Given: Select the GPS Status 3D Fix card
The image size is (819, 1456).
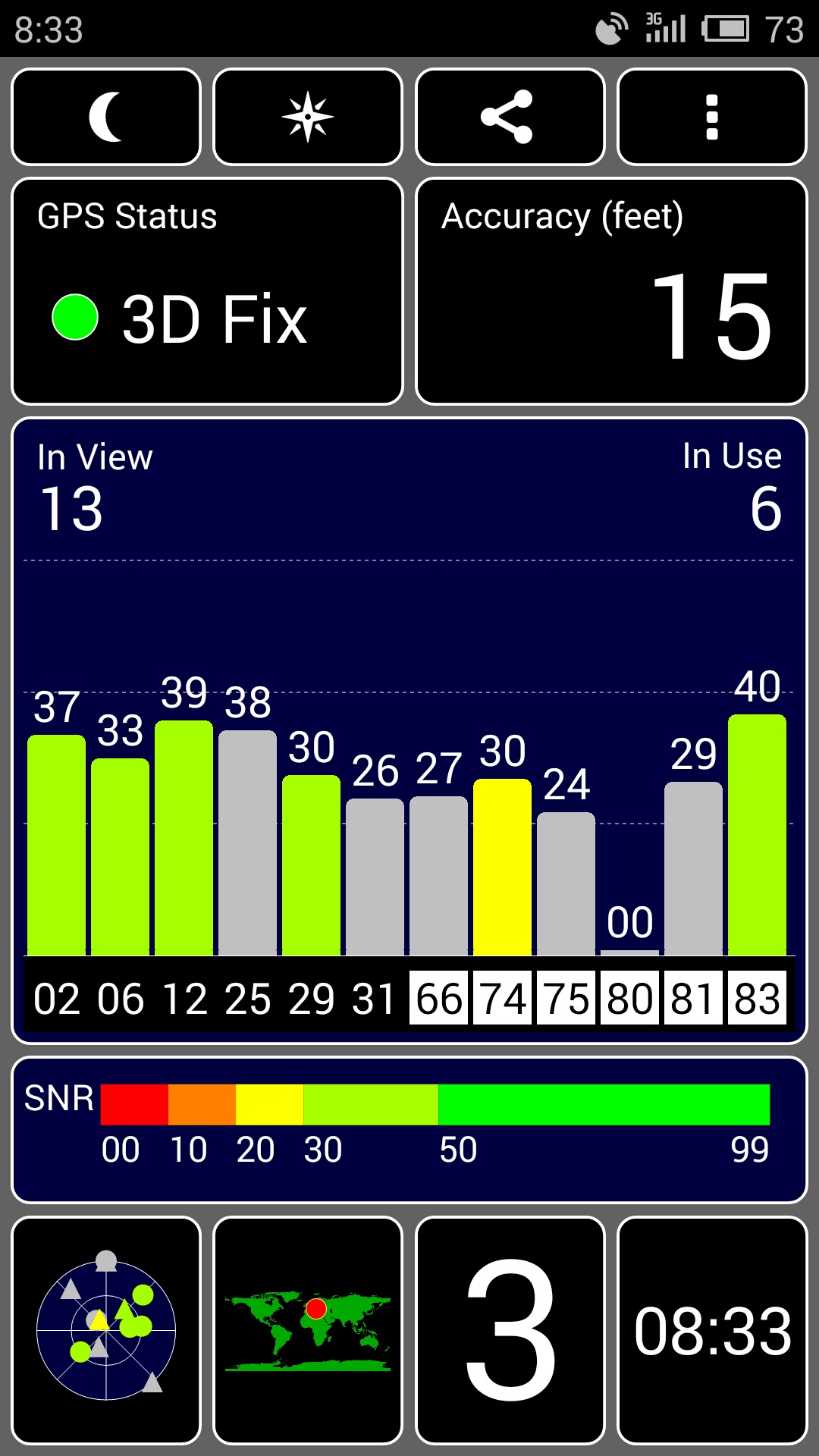Looking at the screenshot, I should 208,290.
